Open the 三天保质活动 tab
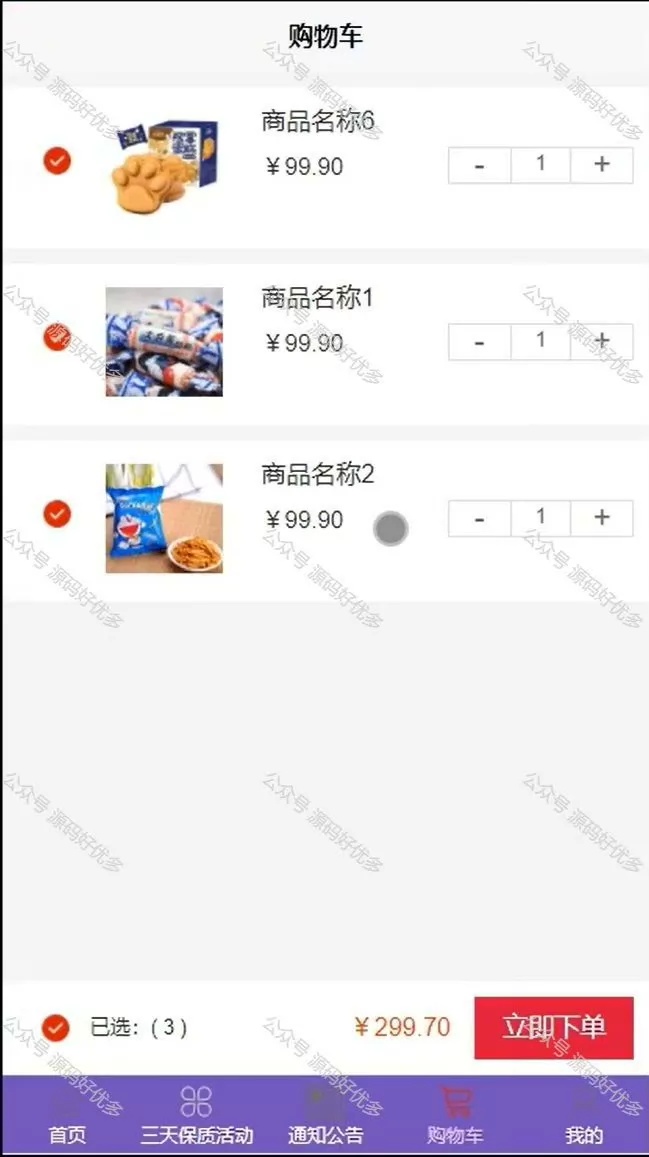Screen dimensions: 649x1157 click(x=196, y=1116)
